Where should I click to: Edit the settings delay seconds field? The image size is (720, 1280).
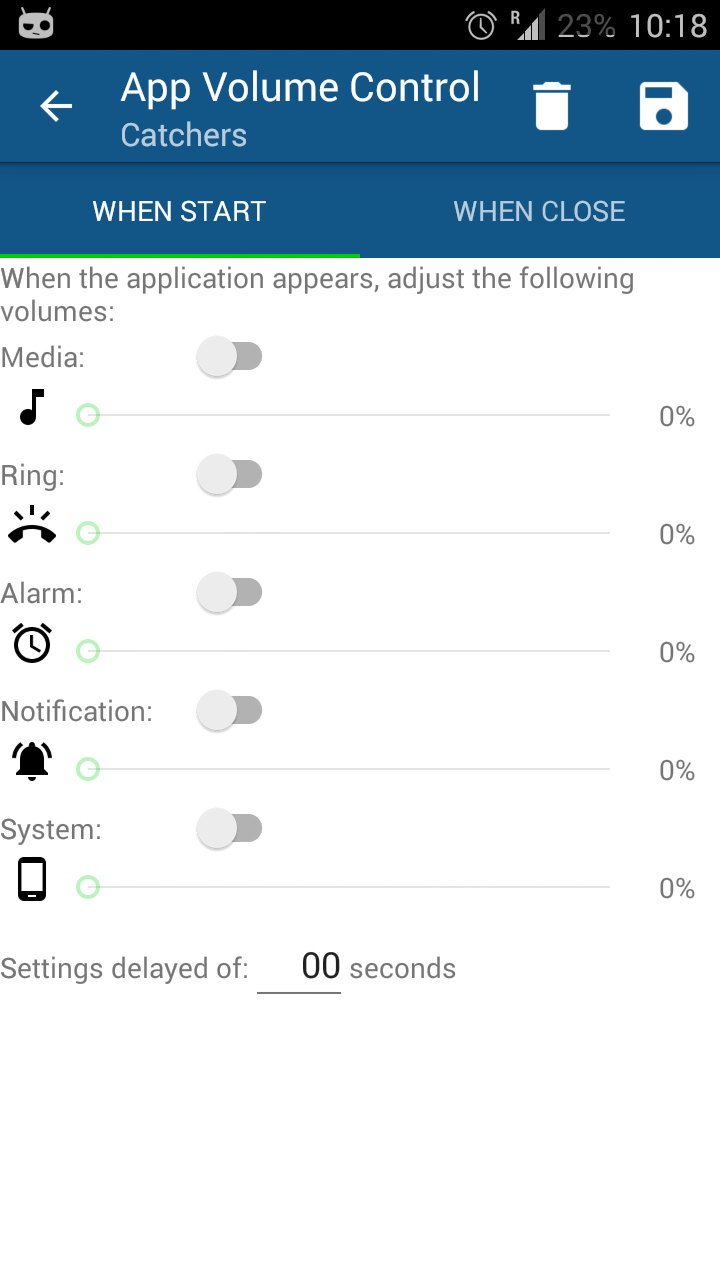[x=299, y=967]
